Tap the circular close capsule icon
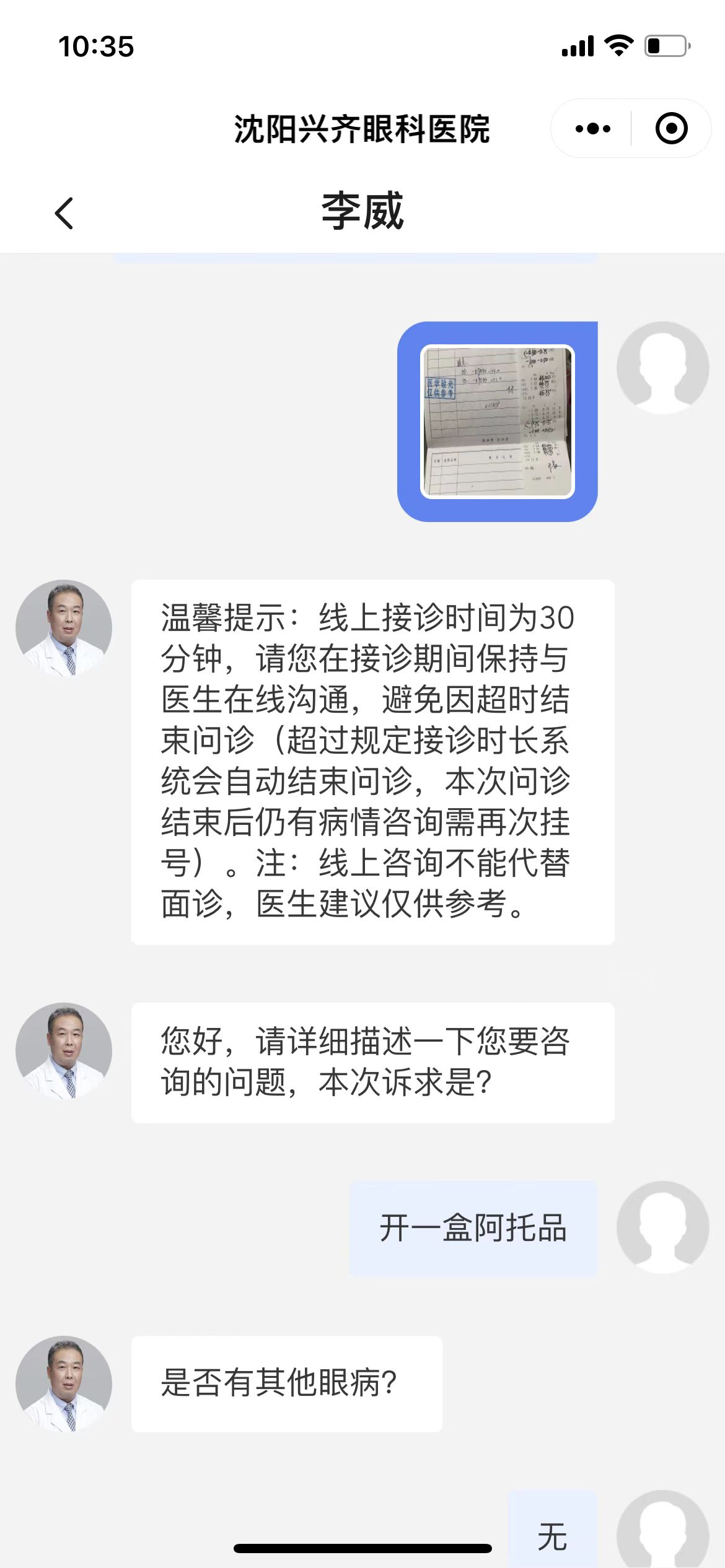Image resolution: width=725 pixels, height=1568 pixels. 670,128
